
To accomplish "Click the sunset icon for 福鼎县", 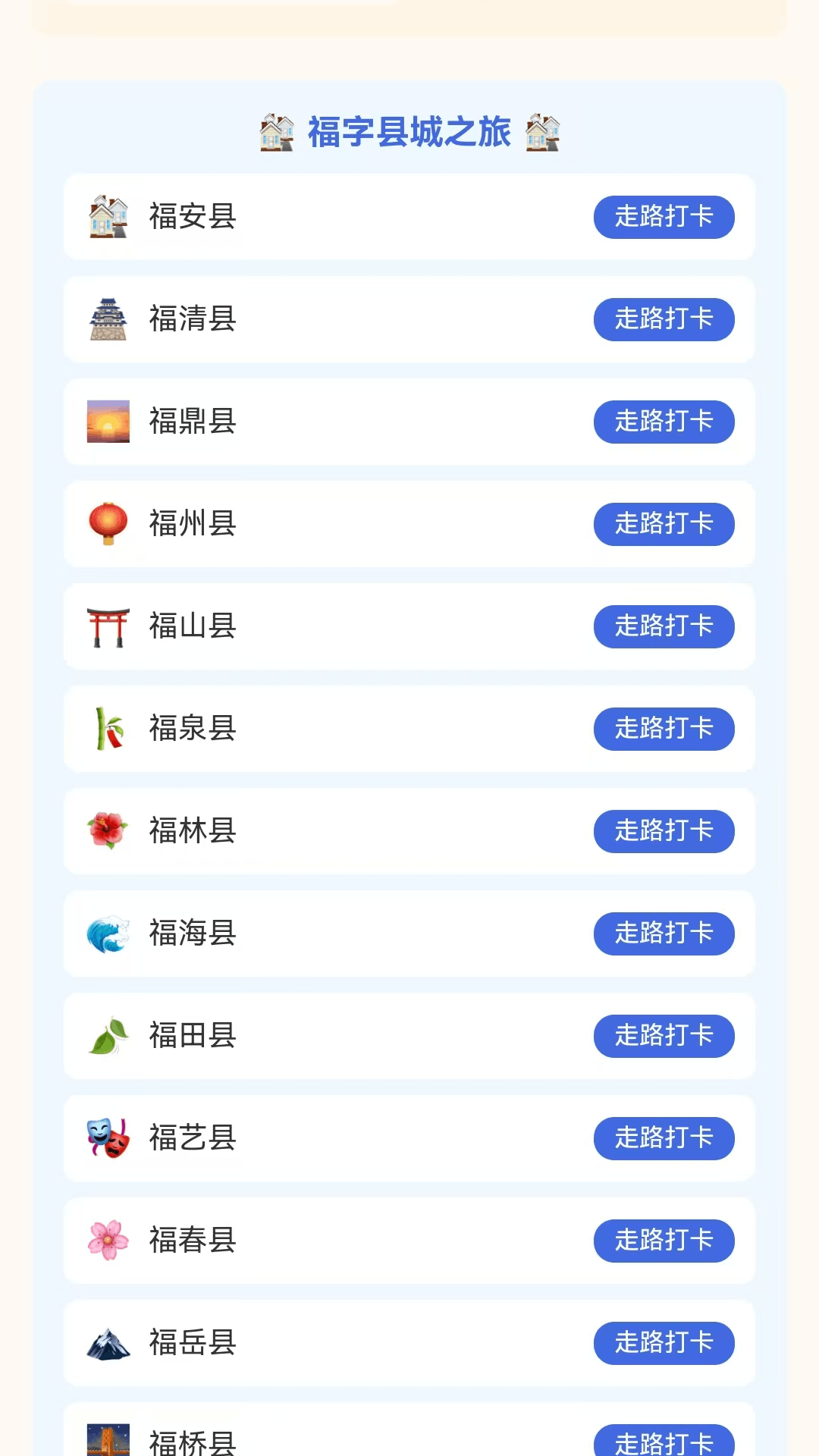I will 108,422.
